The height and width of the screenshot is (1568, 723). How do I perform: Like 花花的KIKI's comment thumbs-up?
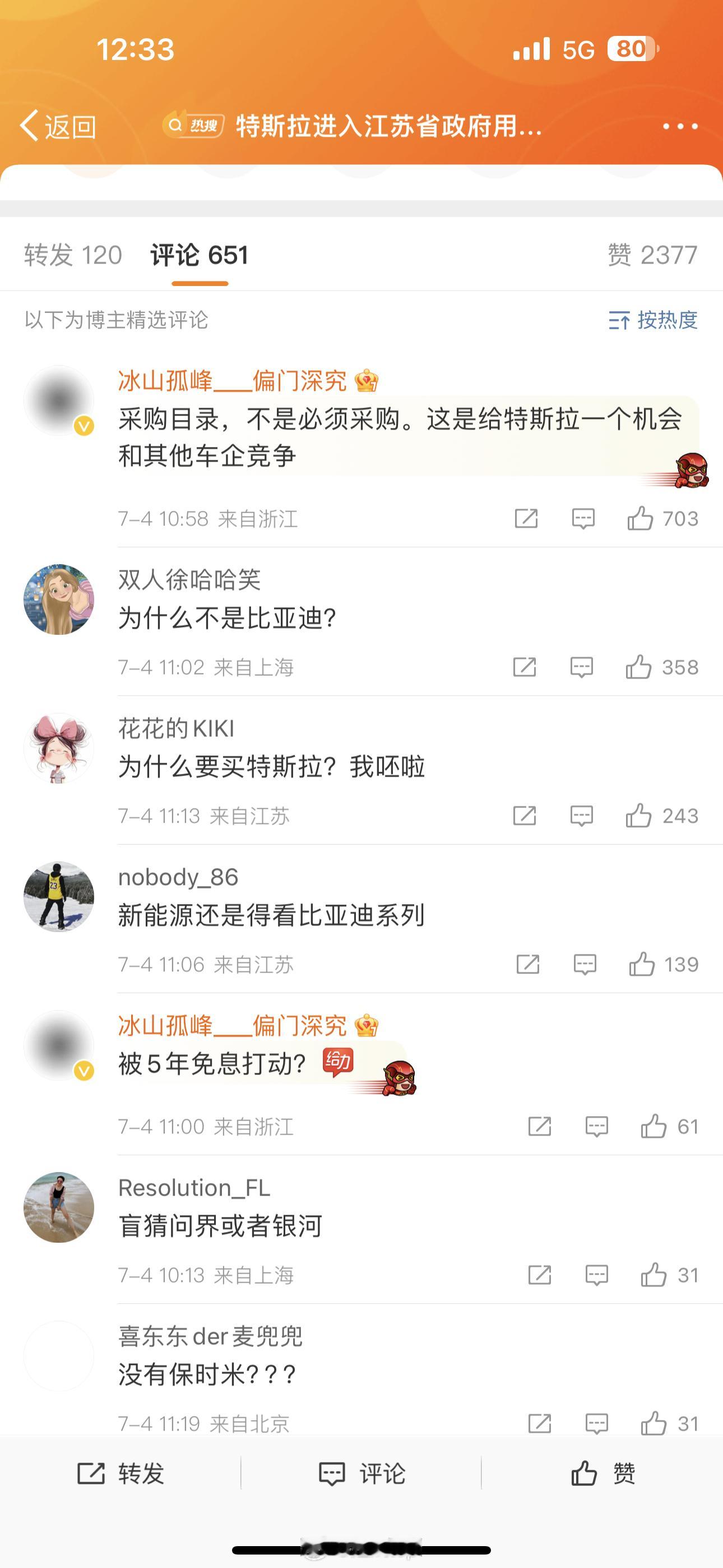tap(639, 815)
